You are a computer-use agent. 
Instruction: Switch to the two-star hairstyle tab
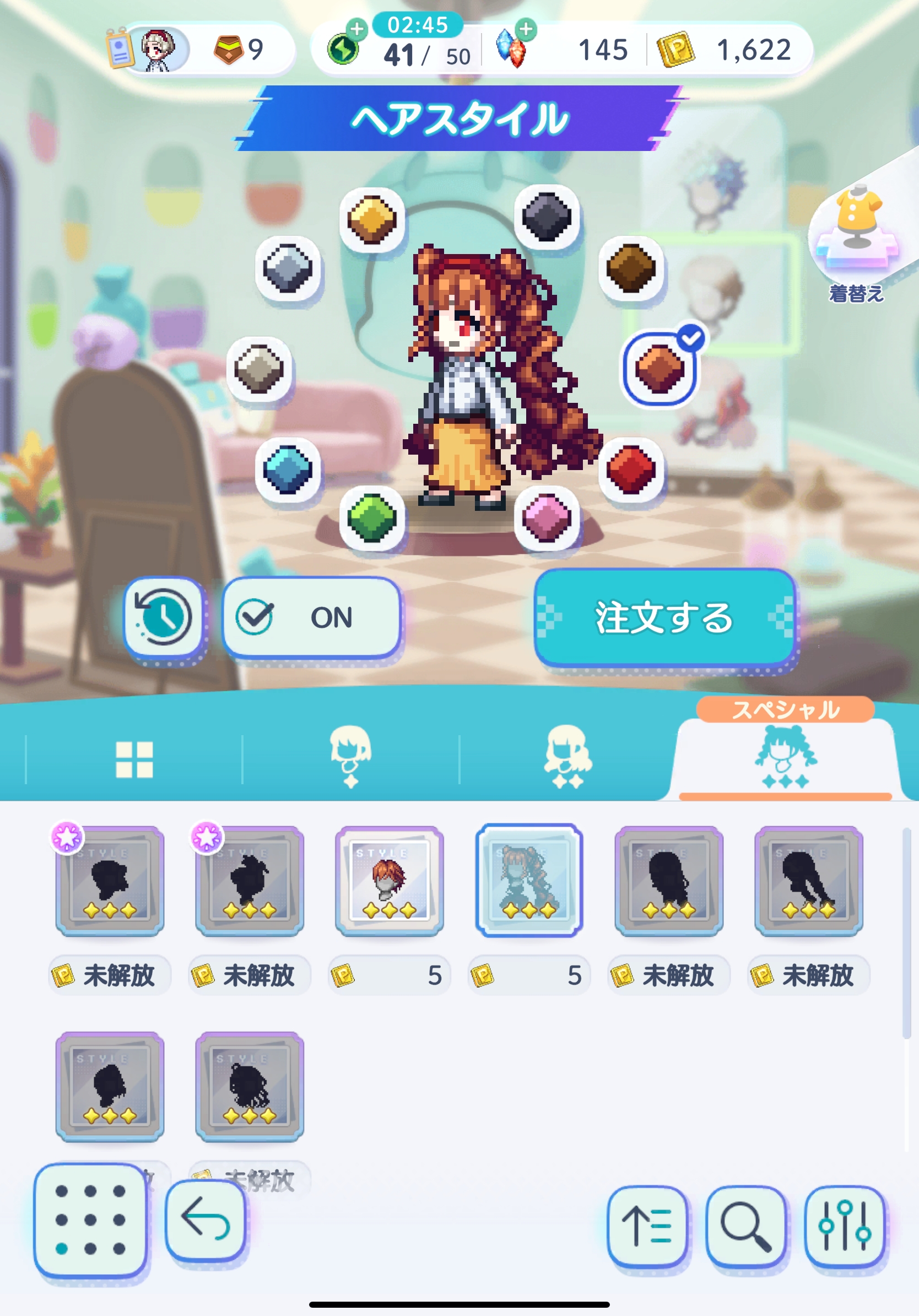(567, 757)
